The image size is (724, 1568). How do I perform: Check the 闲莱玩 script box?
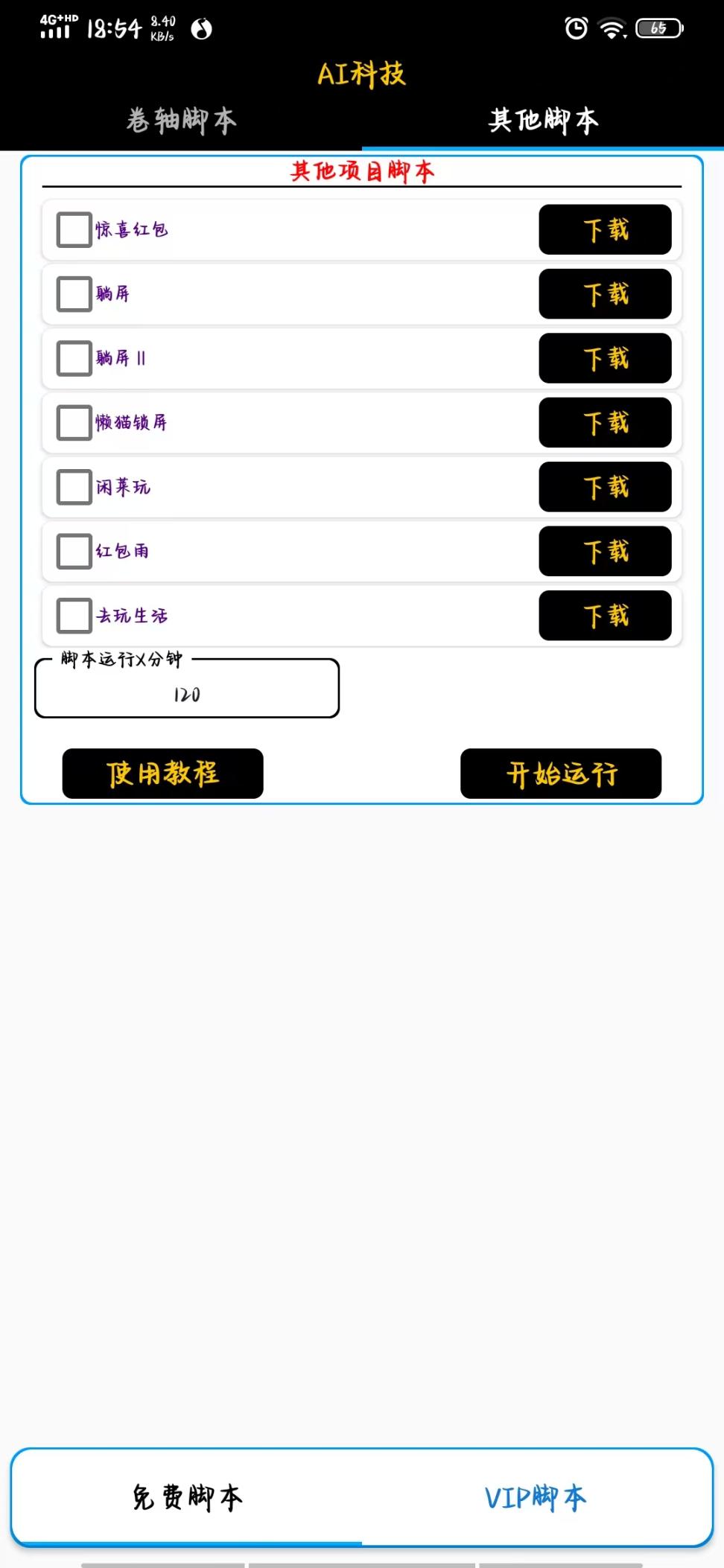[x=73, y=486]
